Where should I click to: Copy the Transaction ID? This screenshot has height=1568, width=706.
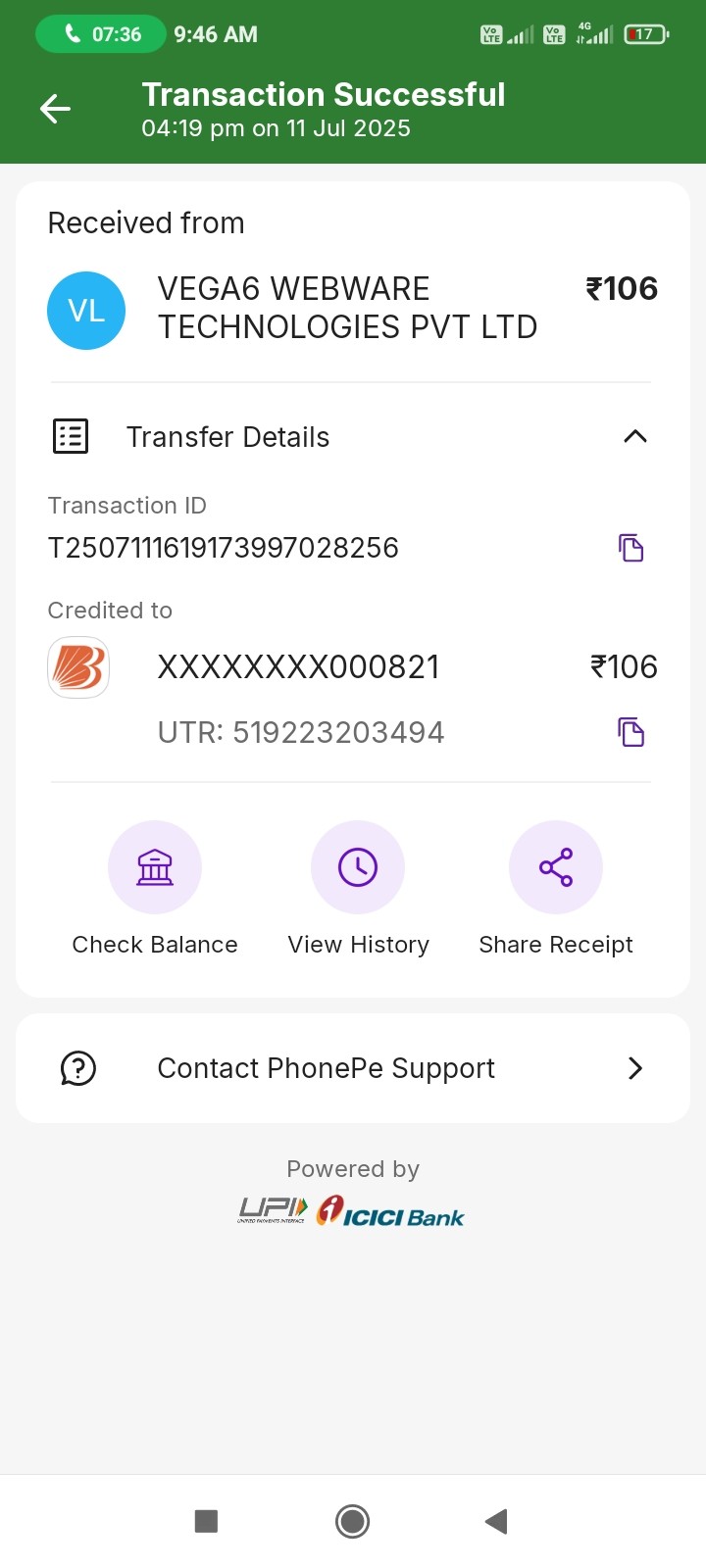[630, 548]
